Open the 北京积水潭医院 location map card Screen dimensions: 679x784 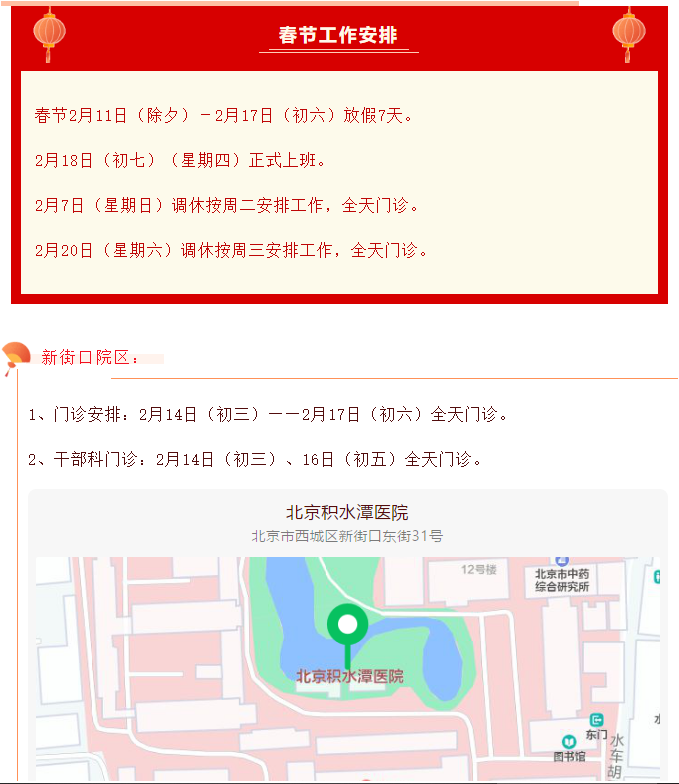click(348, 636)
